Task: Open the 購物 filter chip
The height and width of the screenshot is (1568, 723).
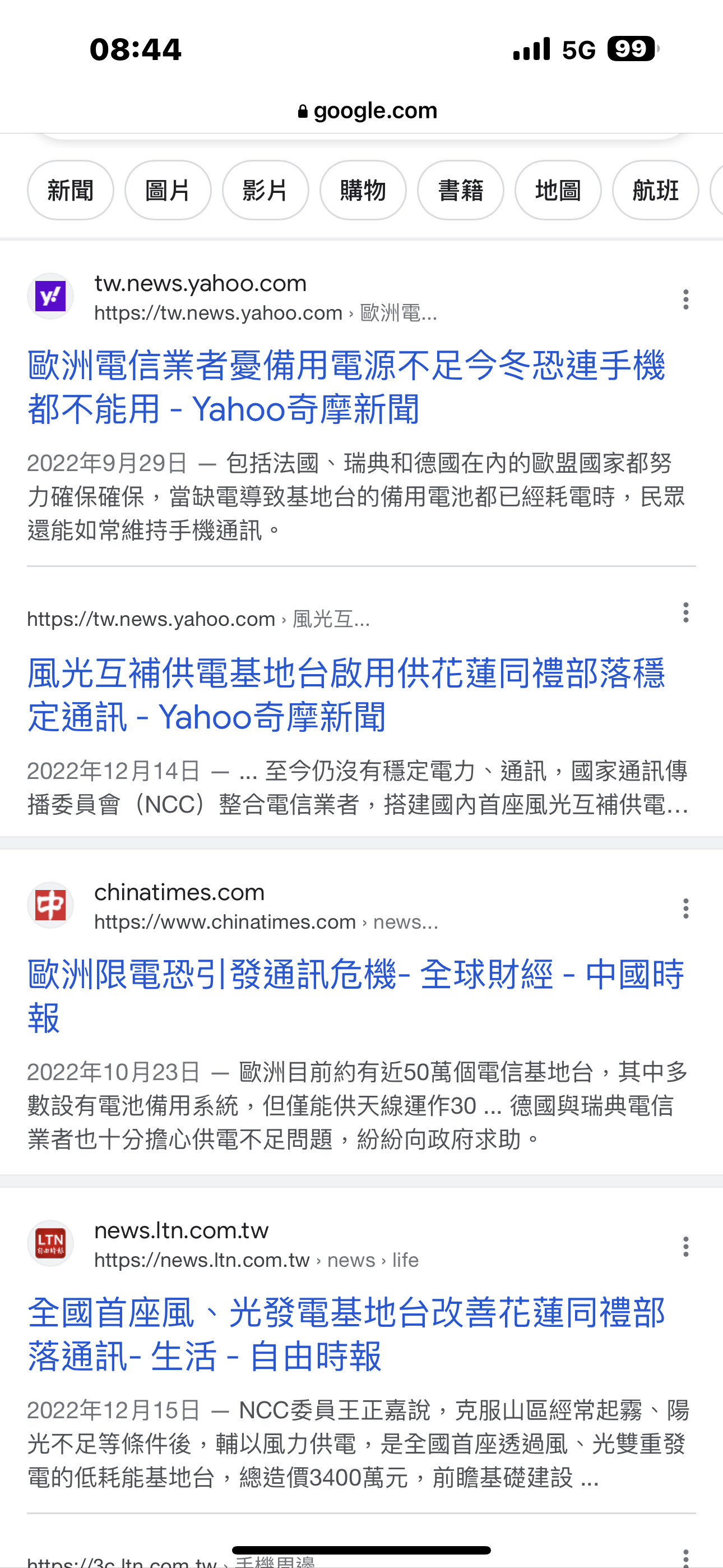Action: (363, 191)
